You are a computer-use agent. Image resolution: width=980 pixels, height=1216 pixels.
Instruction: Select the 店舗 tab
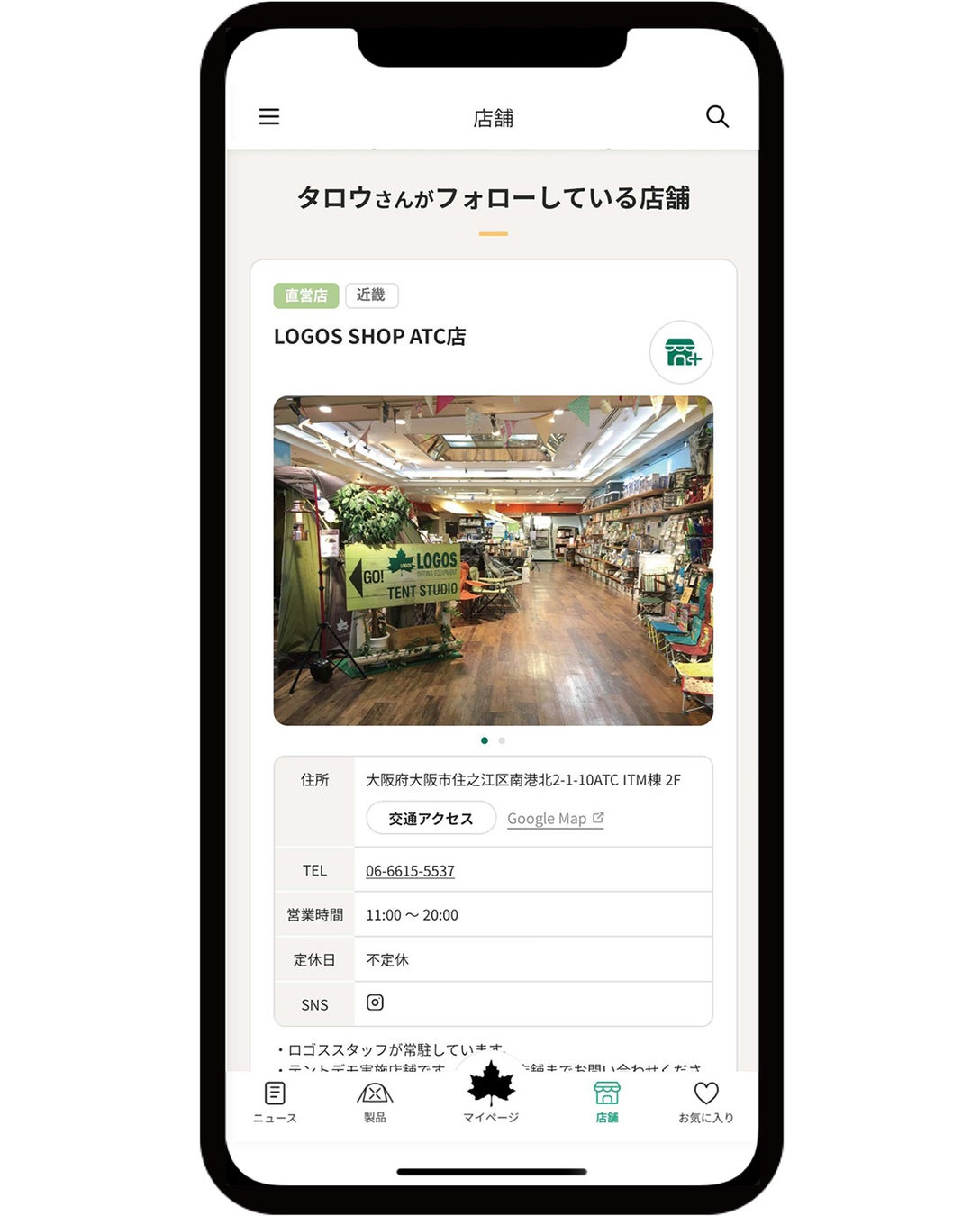607,1103
